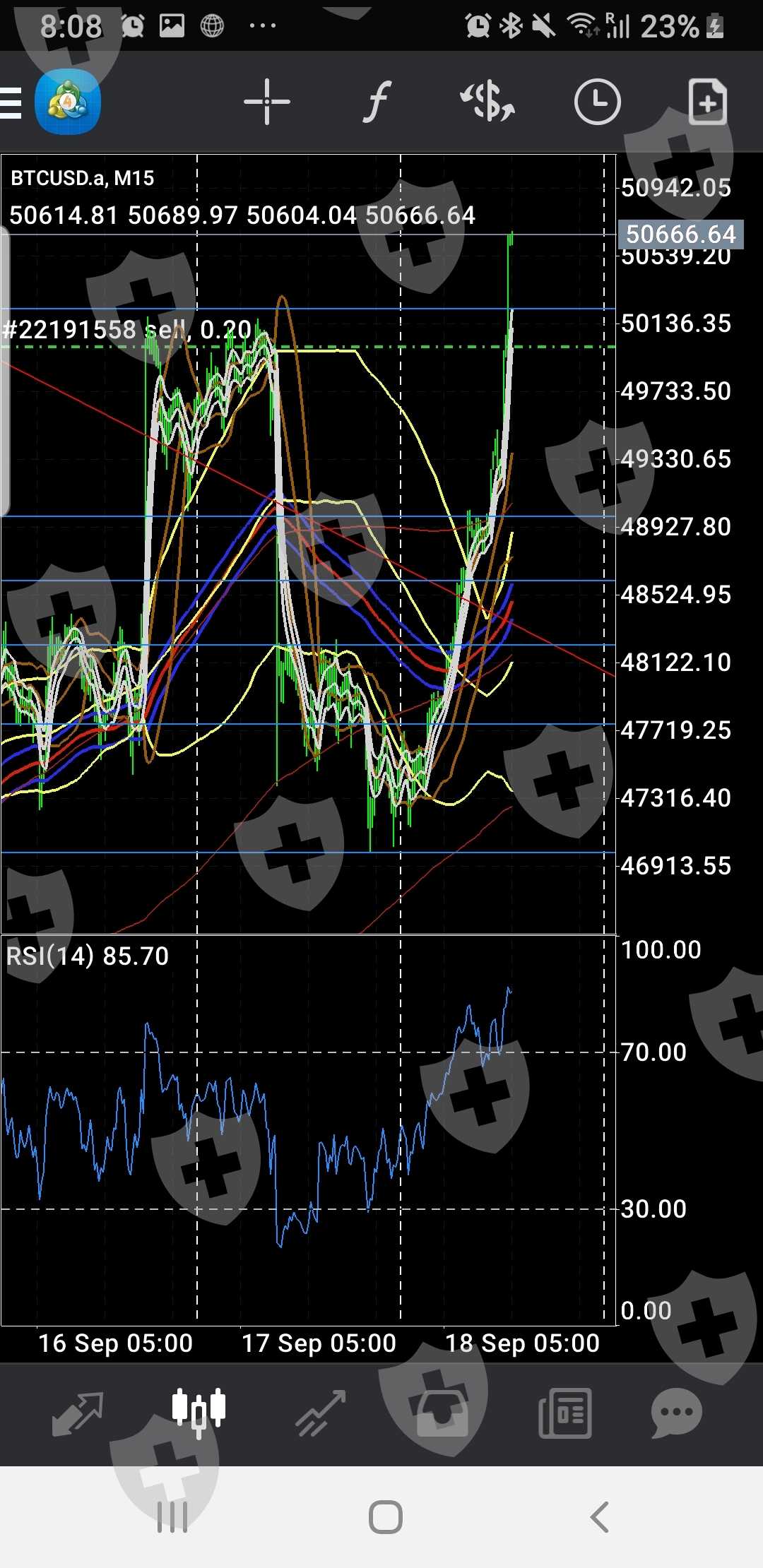The image size is (763, 1568).
Task: Open the side menu drawer
Action: pyautogui.click(x=11, y=103)
